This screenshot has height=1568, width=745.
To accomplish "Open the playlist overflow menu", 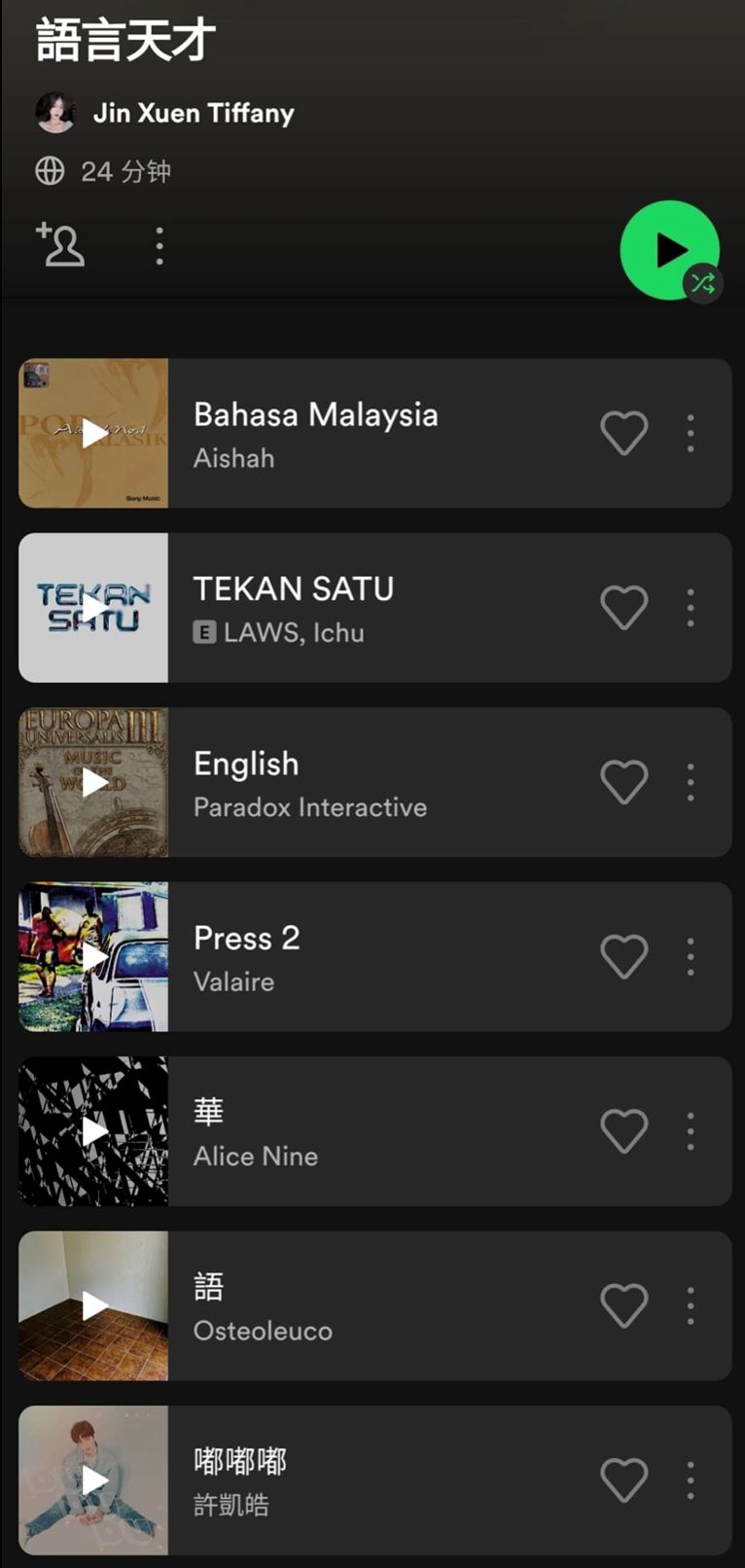I will click(x=160, y=246).
